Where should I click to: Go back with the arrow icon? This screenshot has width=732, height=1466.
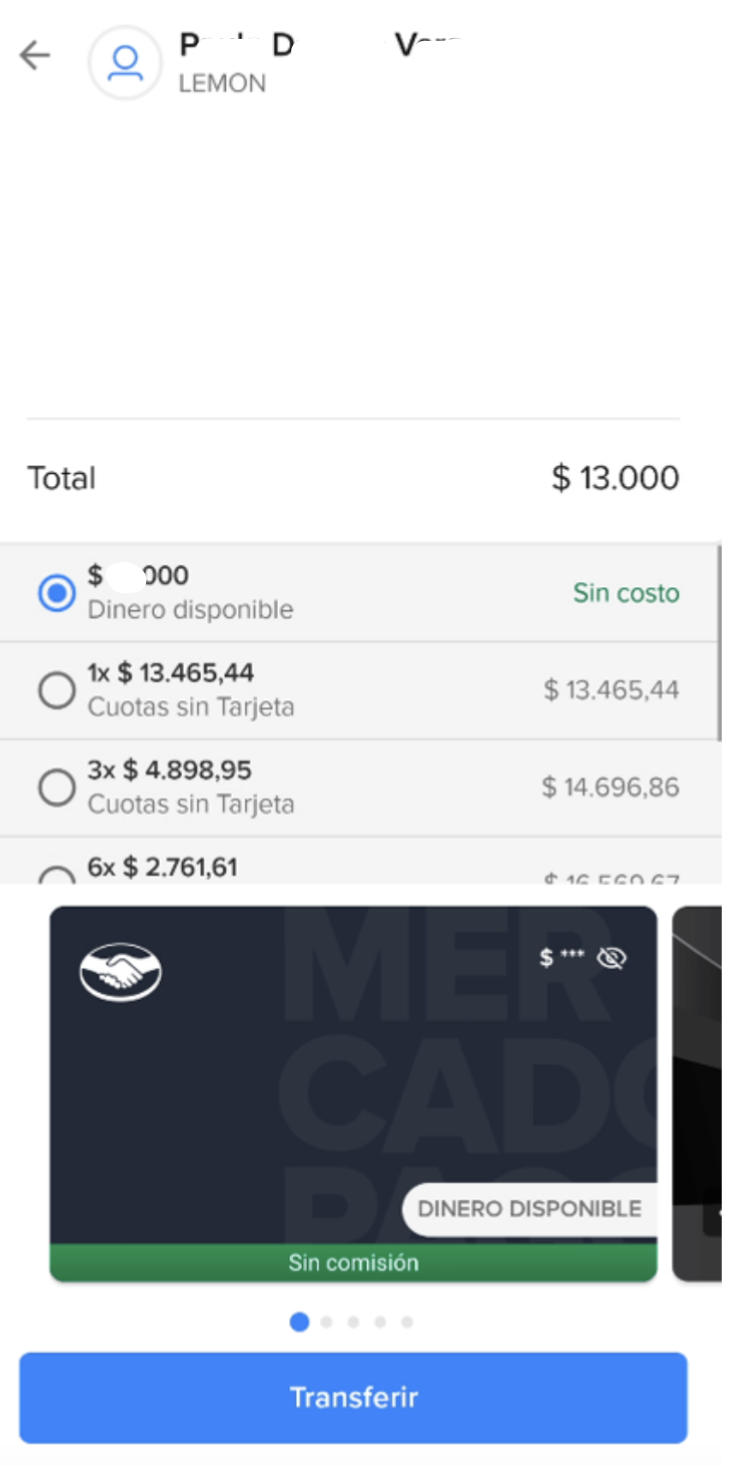[35, 56]
